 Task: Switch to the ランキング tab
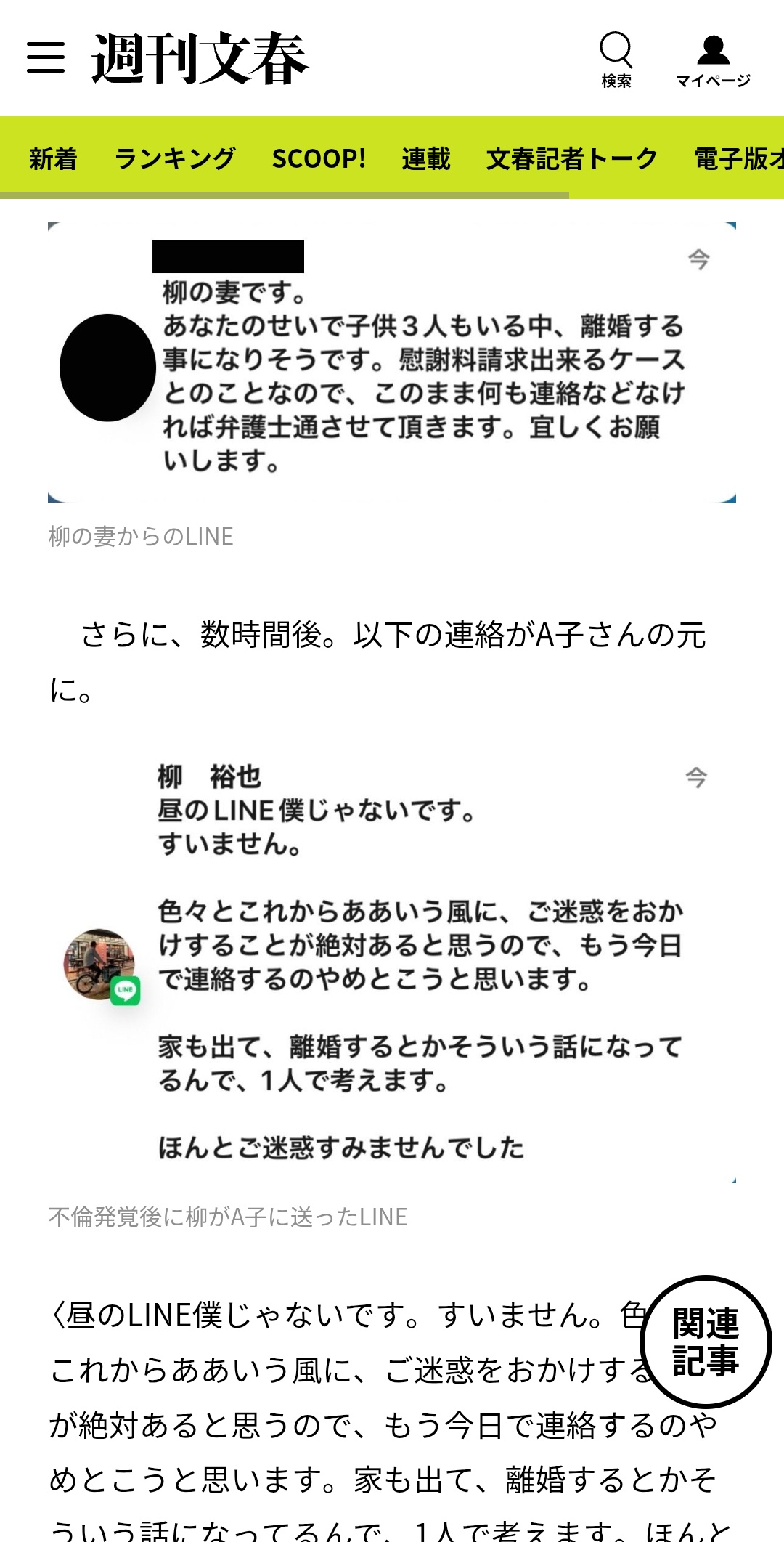[x=175, y=158]
